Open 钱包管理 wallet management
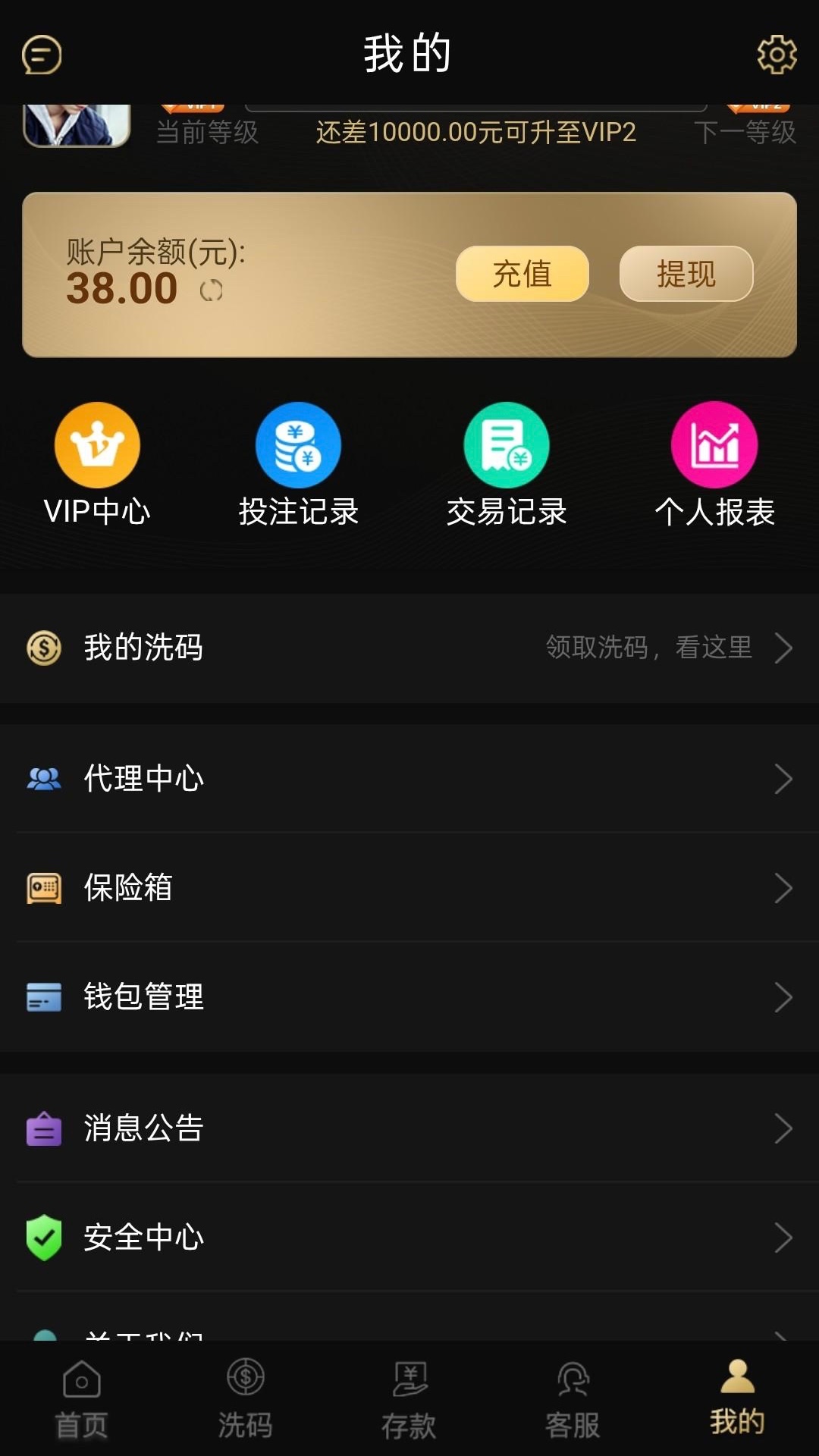 click(409, 997)
